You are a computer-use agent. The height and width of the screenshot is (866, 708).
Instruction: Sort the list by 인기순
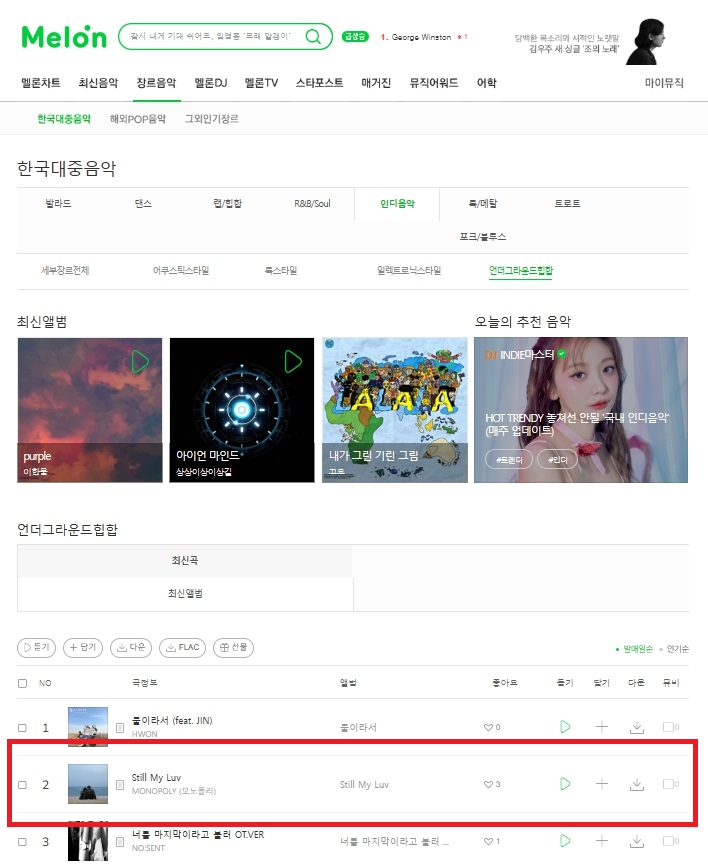pyautogui.click(x=677, y=648)
